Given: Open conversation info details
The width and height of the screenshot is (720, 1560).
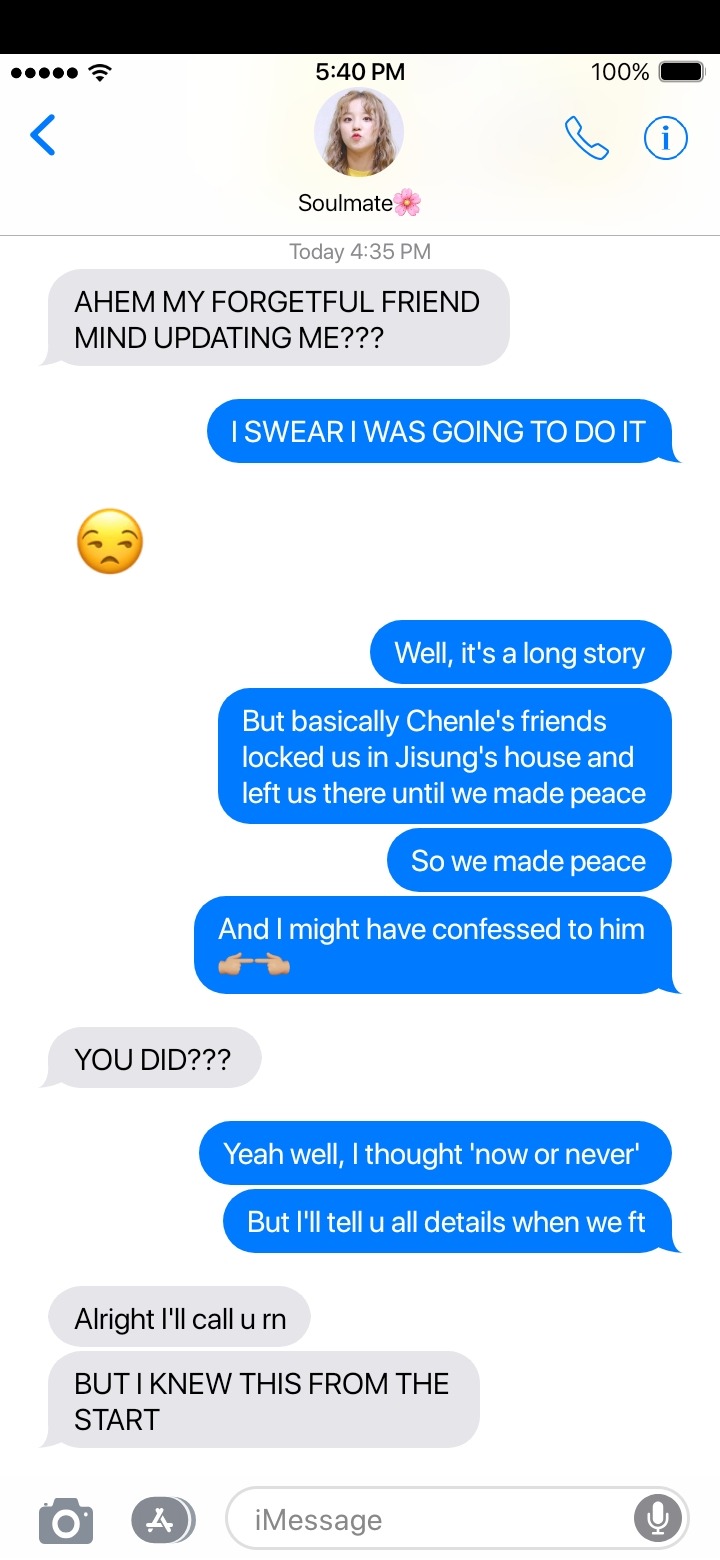Looking at the screenshot, I should coord(665,138).
